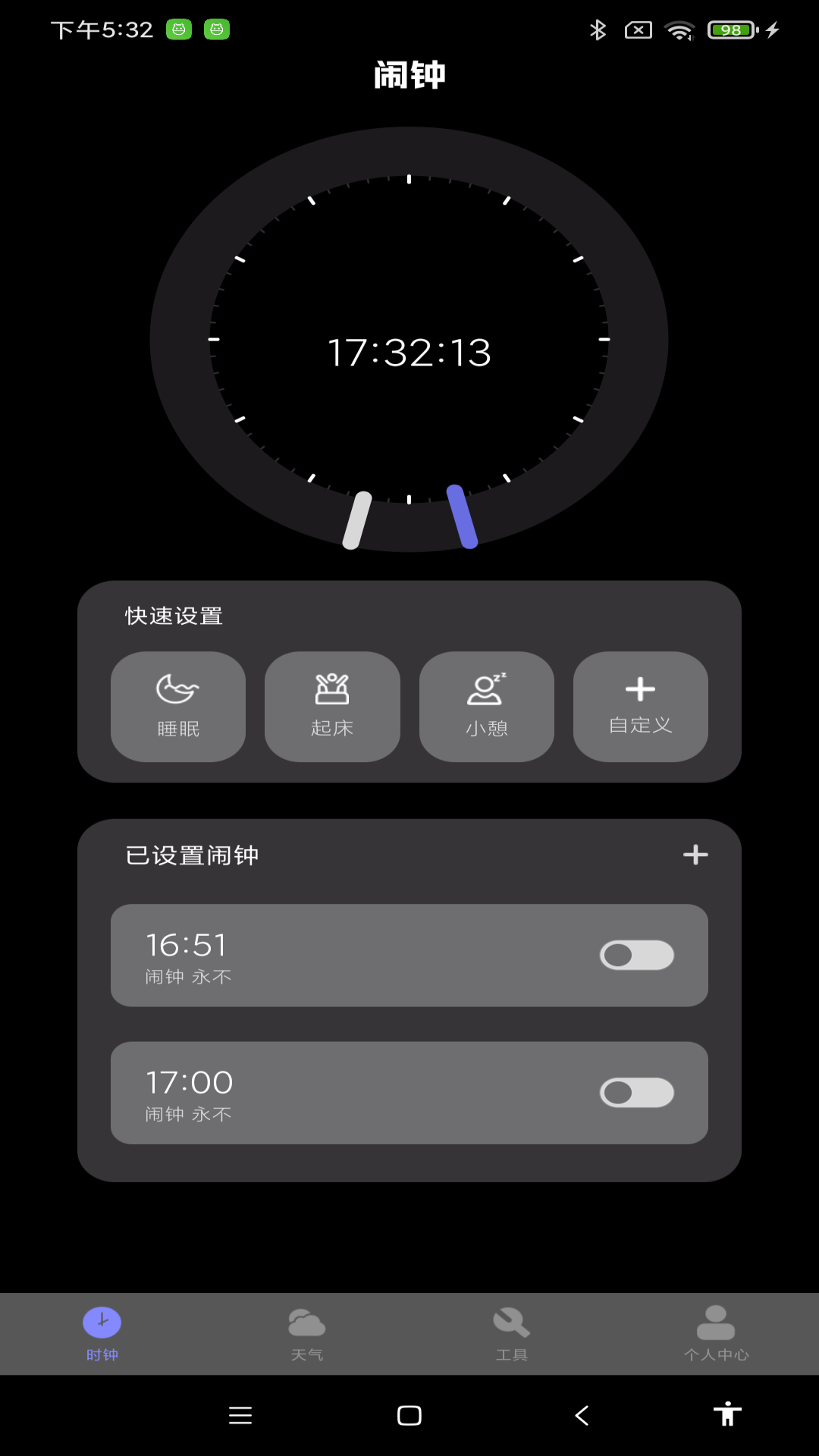Enable the 17:00 alarm switch
Image resolution: width=819 pixels, height=1456 pixels.
[x=637, y=1093]
